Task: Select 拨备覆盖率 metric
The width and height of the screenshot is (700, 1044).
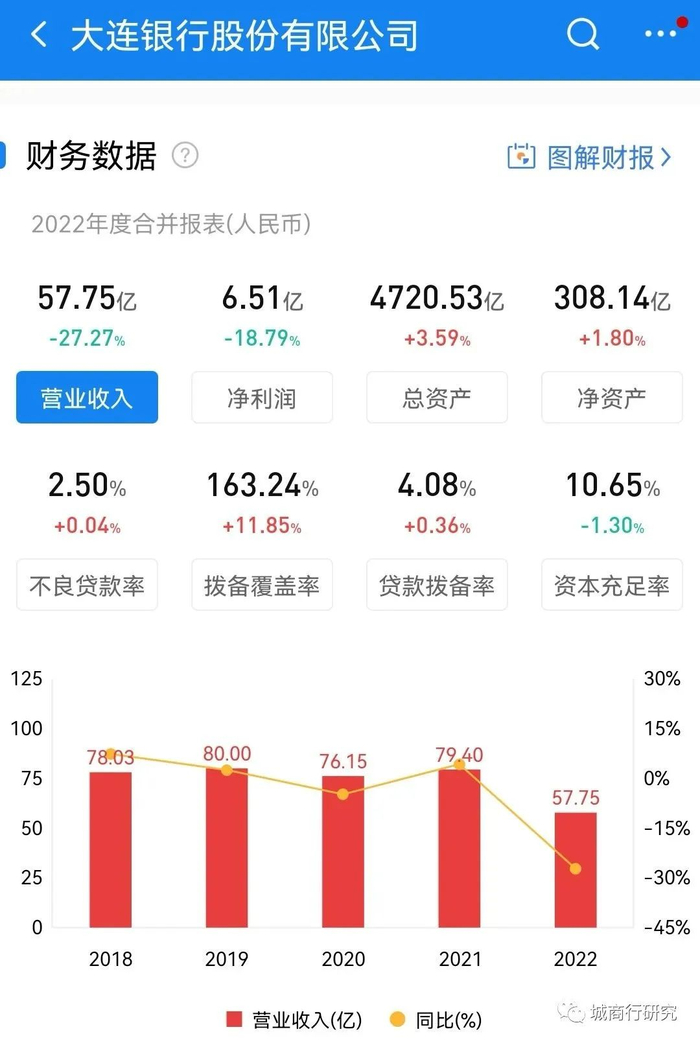Action: pos(262,585)
